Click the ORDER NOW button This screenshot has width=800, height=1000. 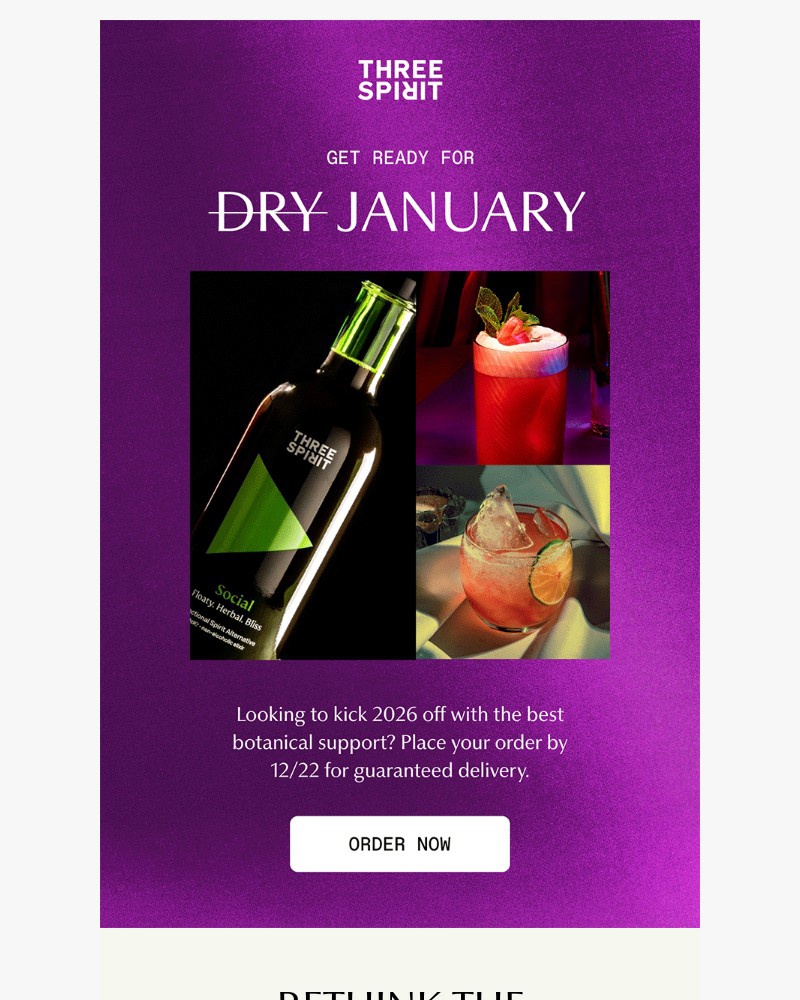coord(400,843)
